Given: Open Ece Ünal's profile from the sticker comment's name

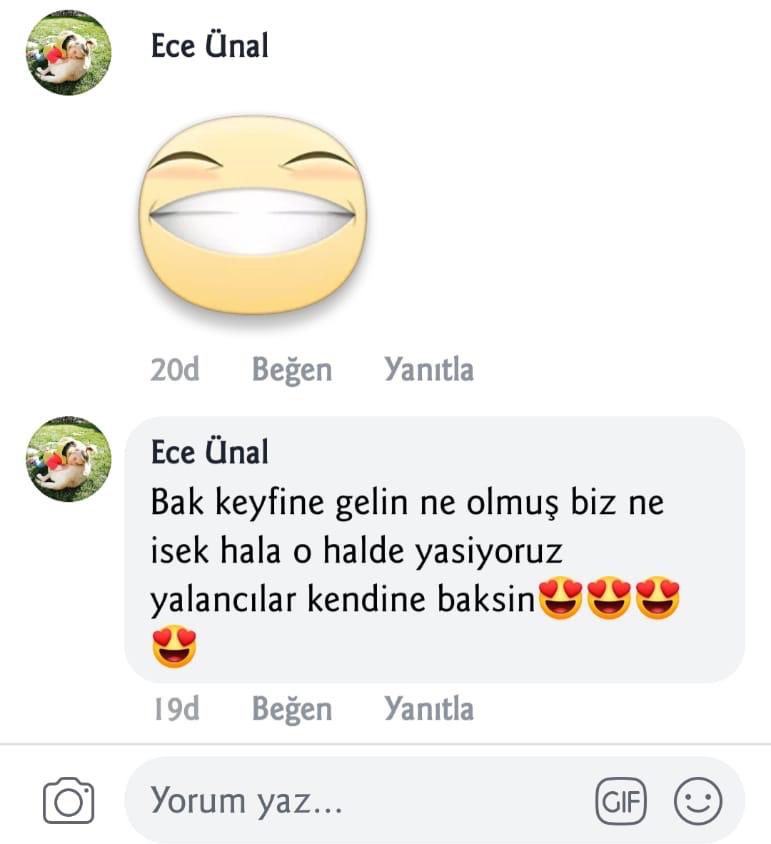Looking at the screenshot, I should (209, 45).
